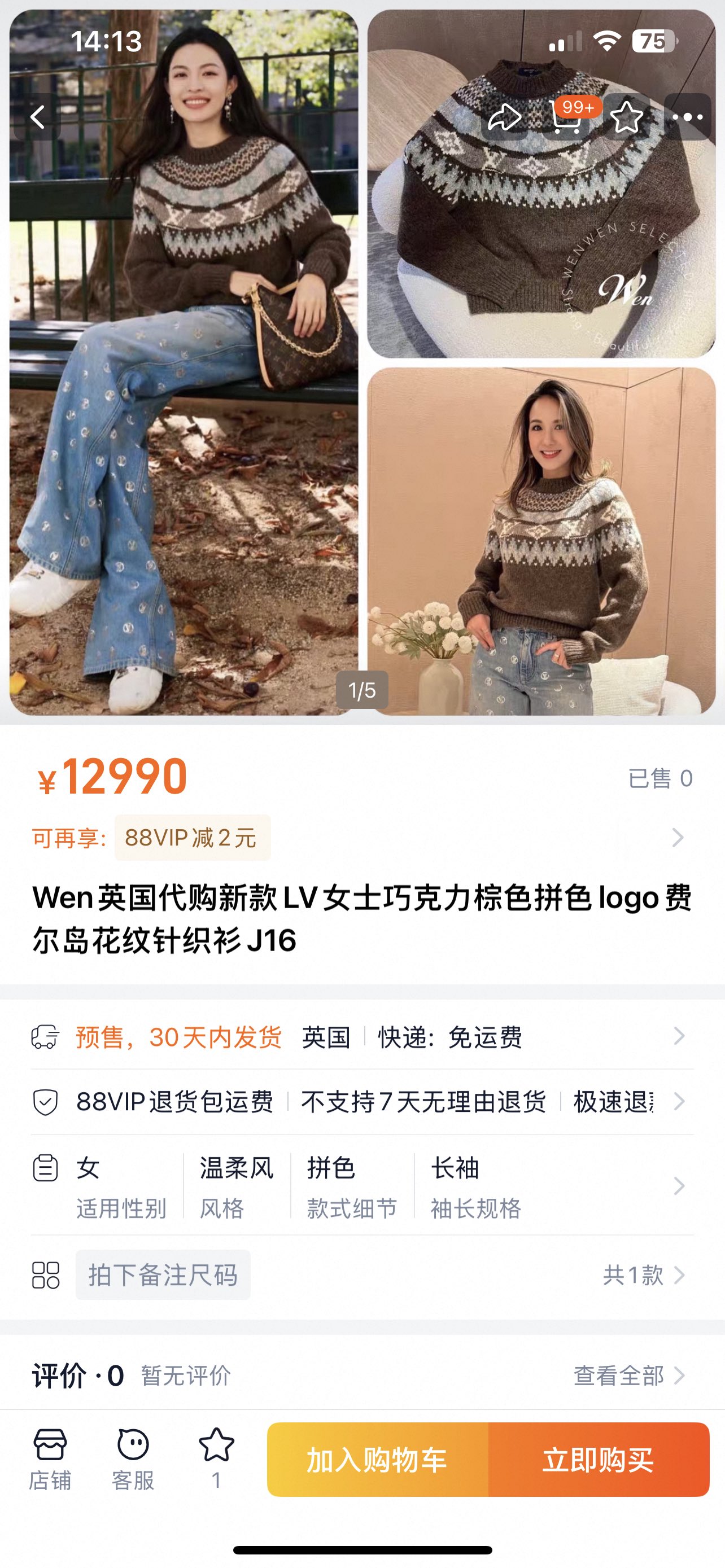Tap 查看全部 to see all reviews
This screenshot has width=725, height=1568.
point(628,1375)
